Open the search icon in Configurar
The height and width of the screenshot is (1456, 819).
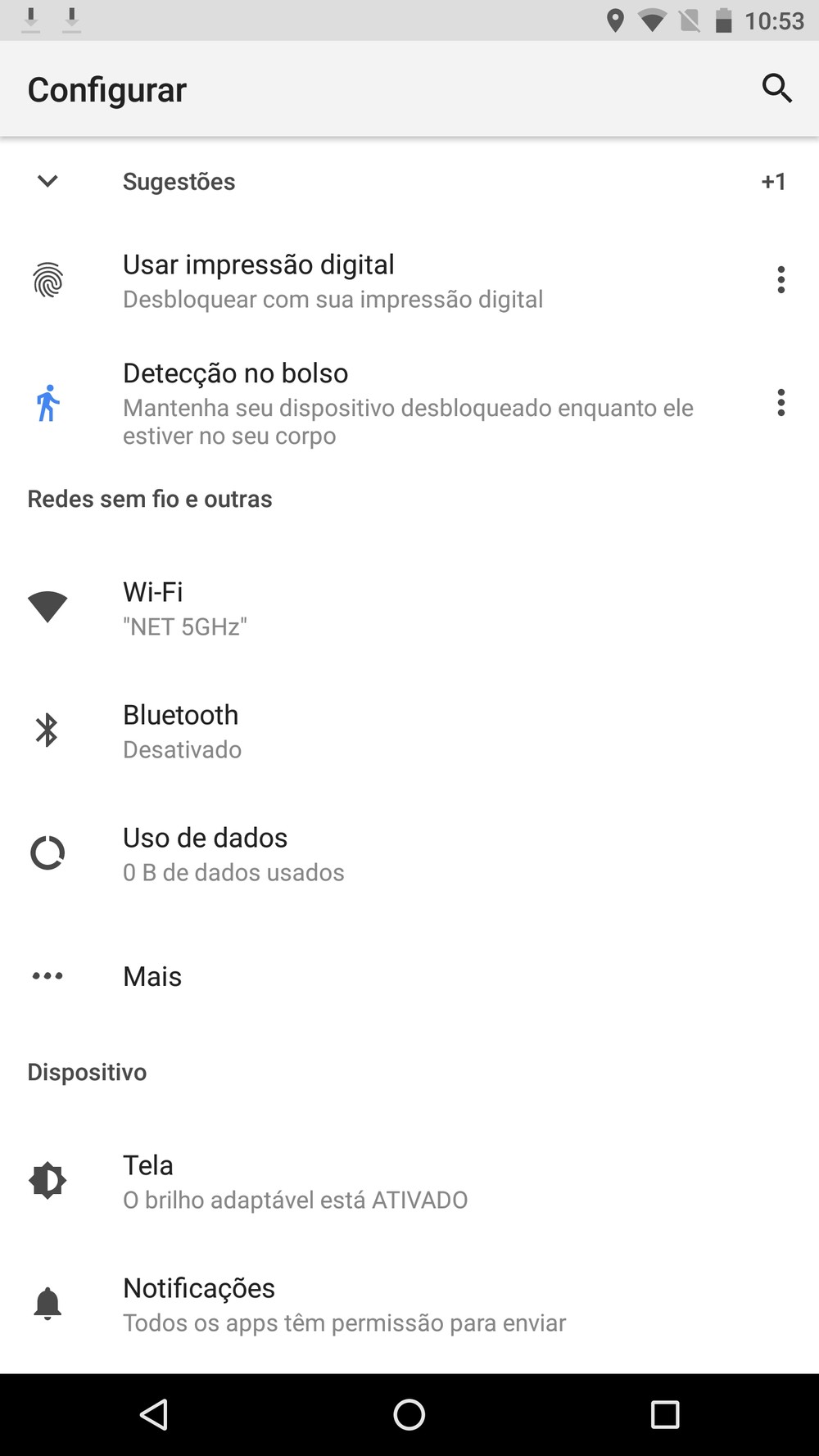[776, 88]
